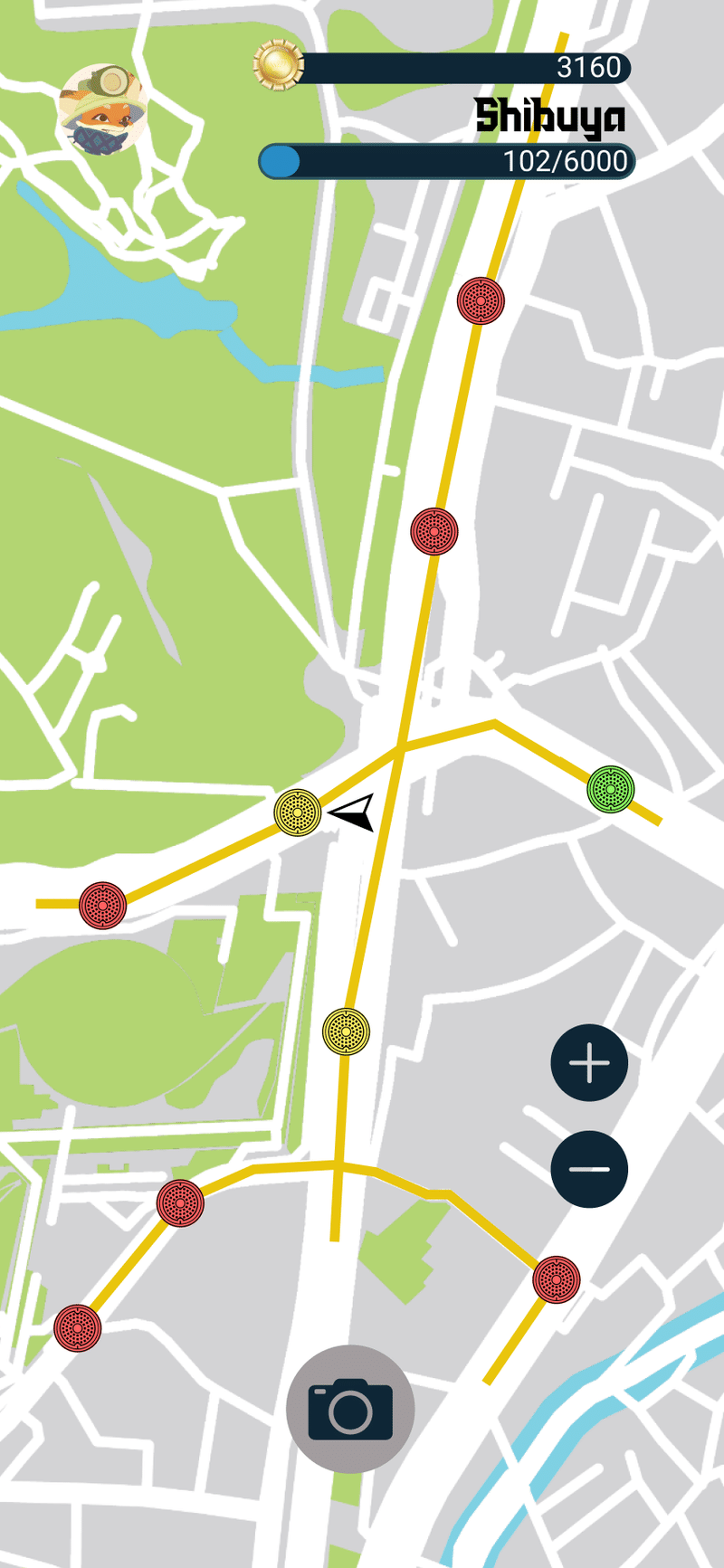724x1568 pixels.
Task: Open the fox avatar profile
Action: (x=102, y=109)
